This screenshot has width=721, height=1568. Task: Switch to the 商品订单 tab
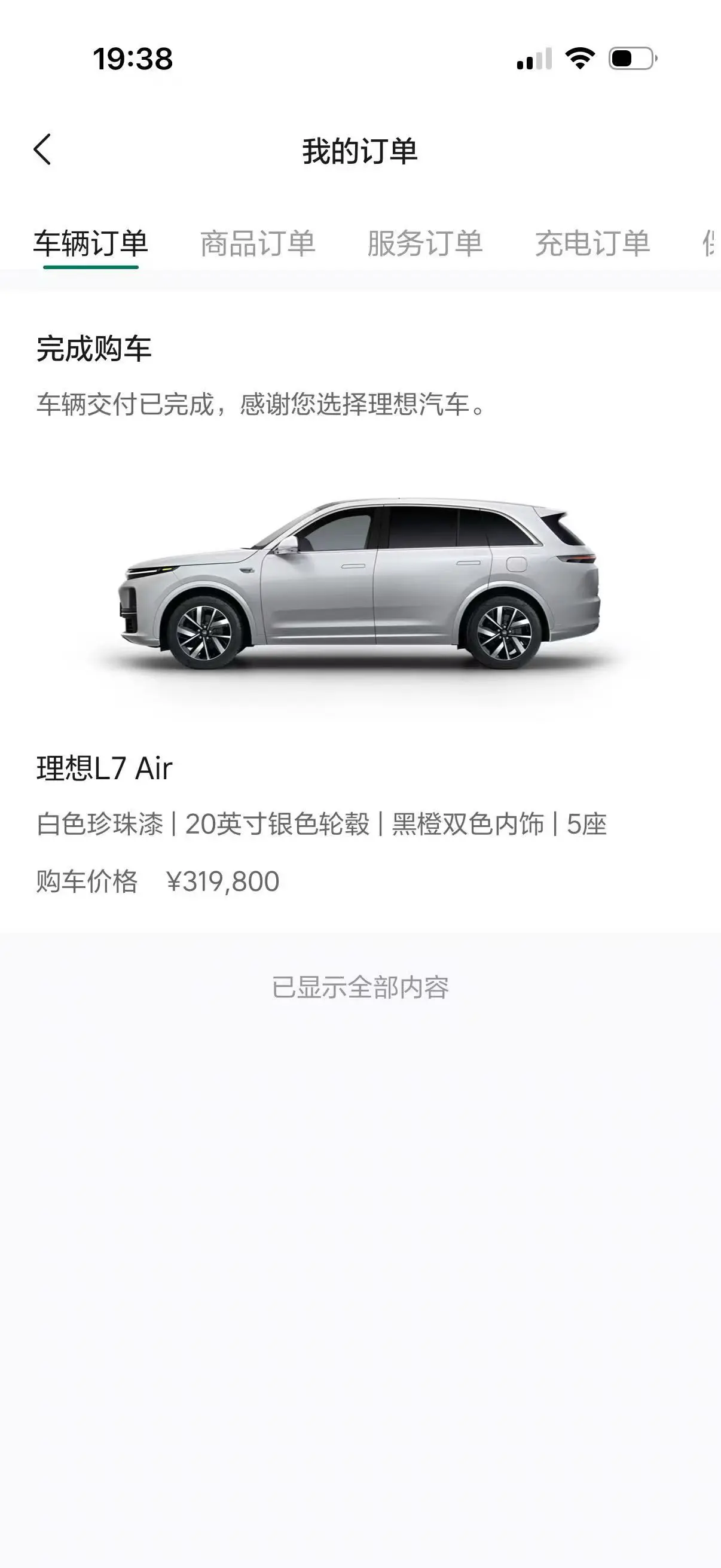tap(257, 243)
